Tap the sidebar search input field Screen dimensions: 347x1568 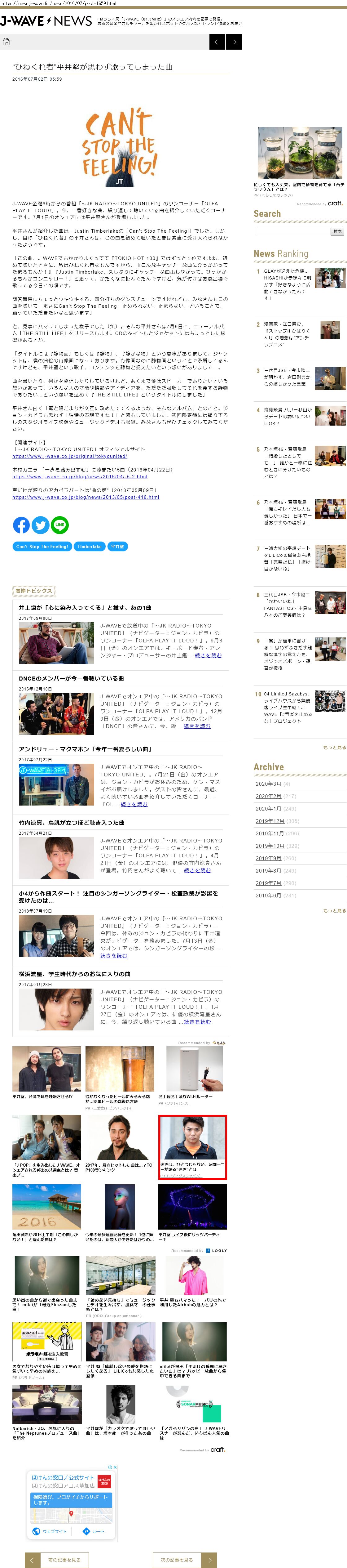[x=293, y=231]
